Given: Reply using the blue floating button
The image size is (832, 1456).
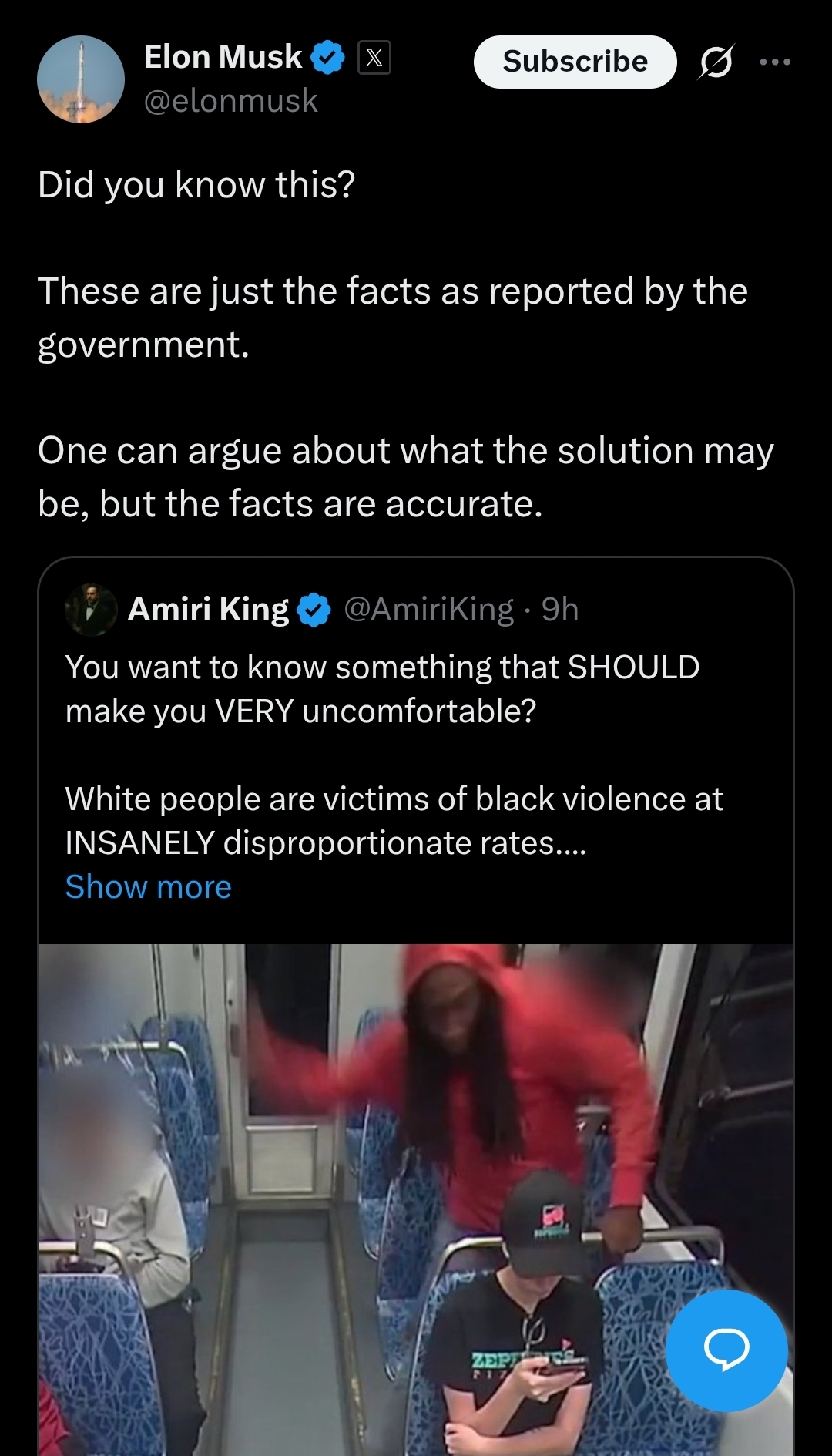Looking at the screenshot, I should (726, 1350).
